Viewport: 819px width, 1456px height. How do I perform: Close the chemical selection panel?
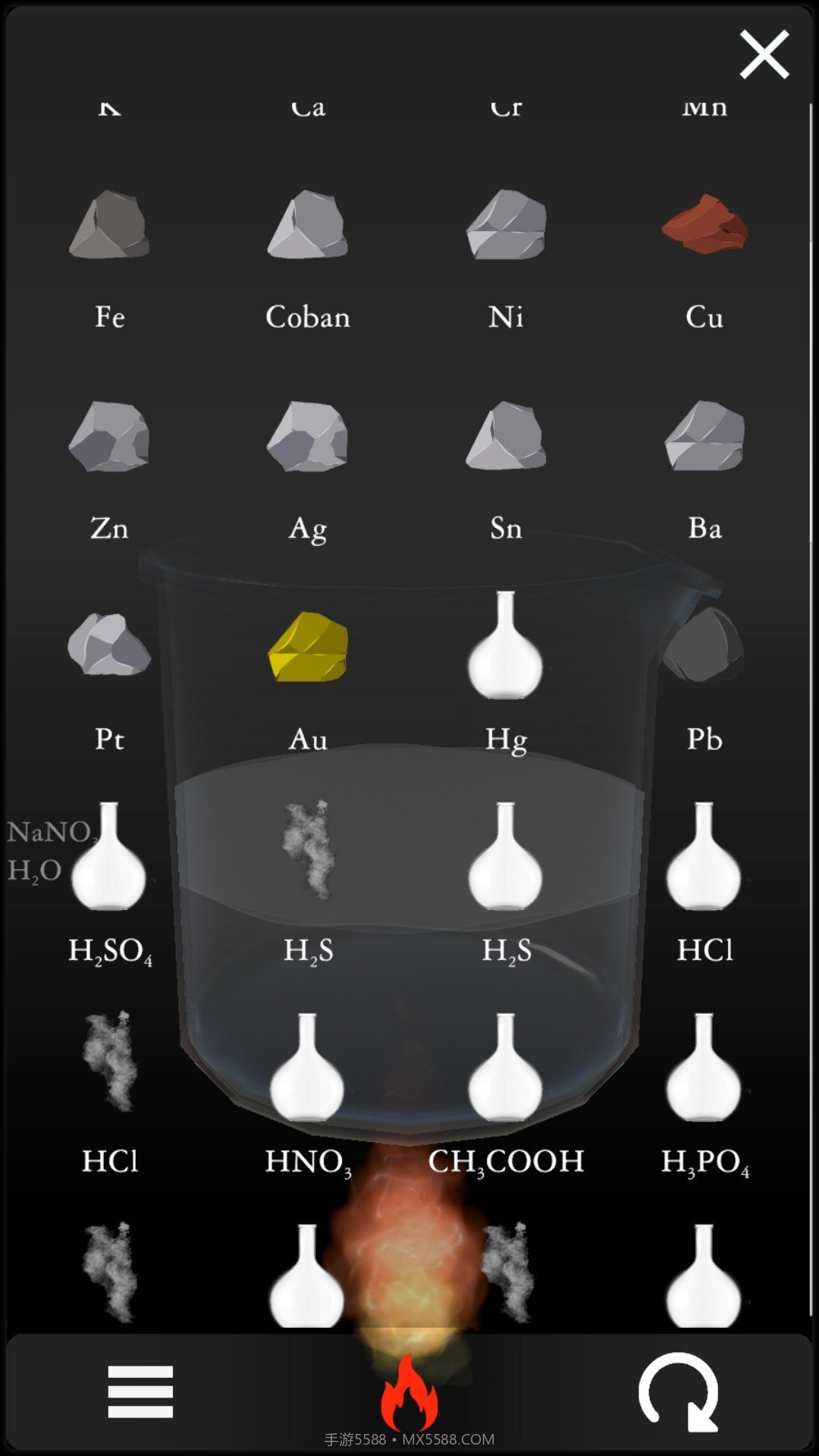[764, 55]
